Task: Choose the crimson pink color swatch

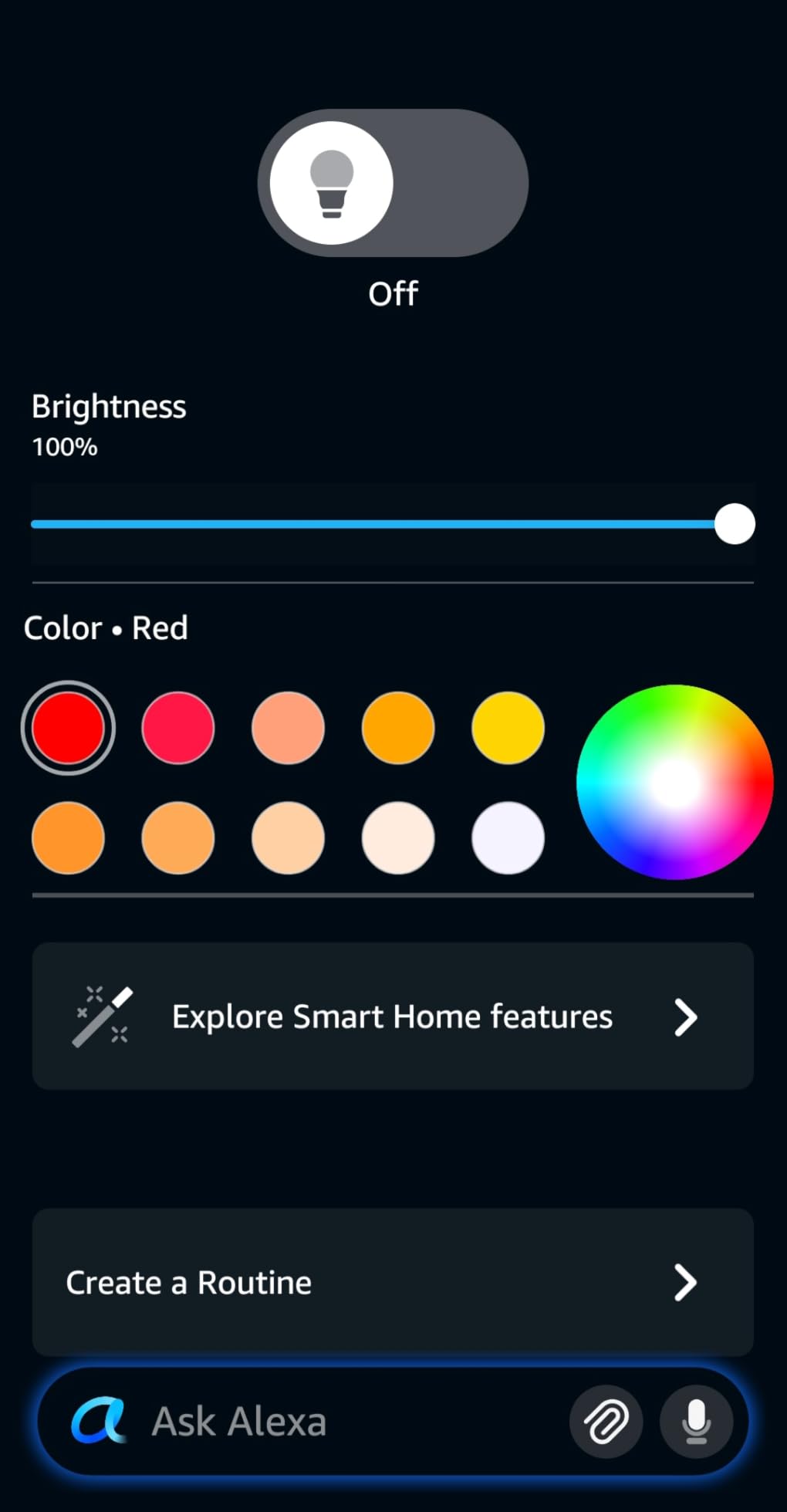Action: tap(178, 728)
